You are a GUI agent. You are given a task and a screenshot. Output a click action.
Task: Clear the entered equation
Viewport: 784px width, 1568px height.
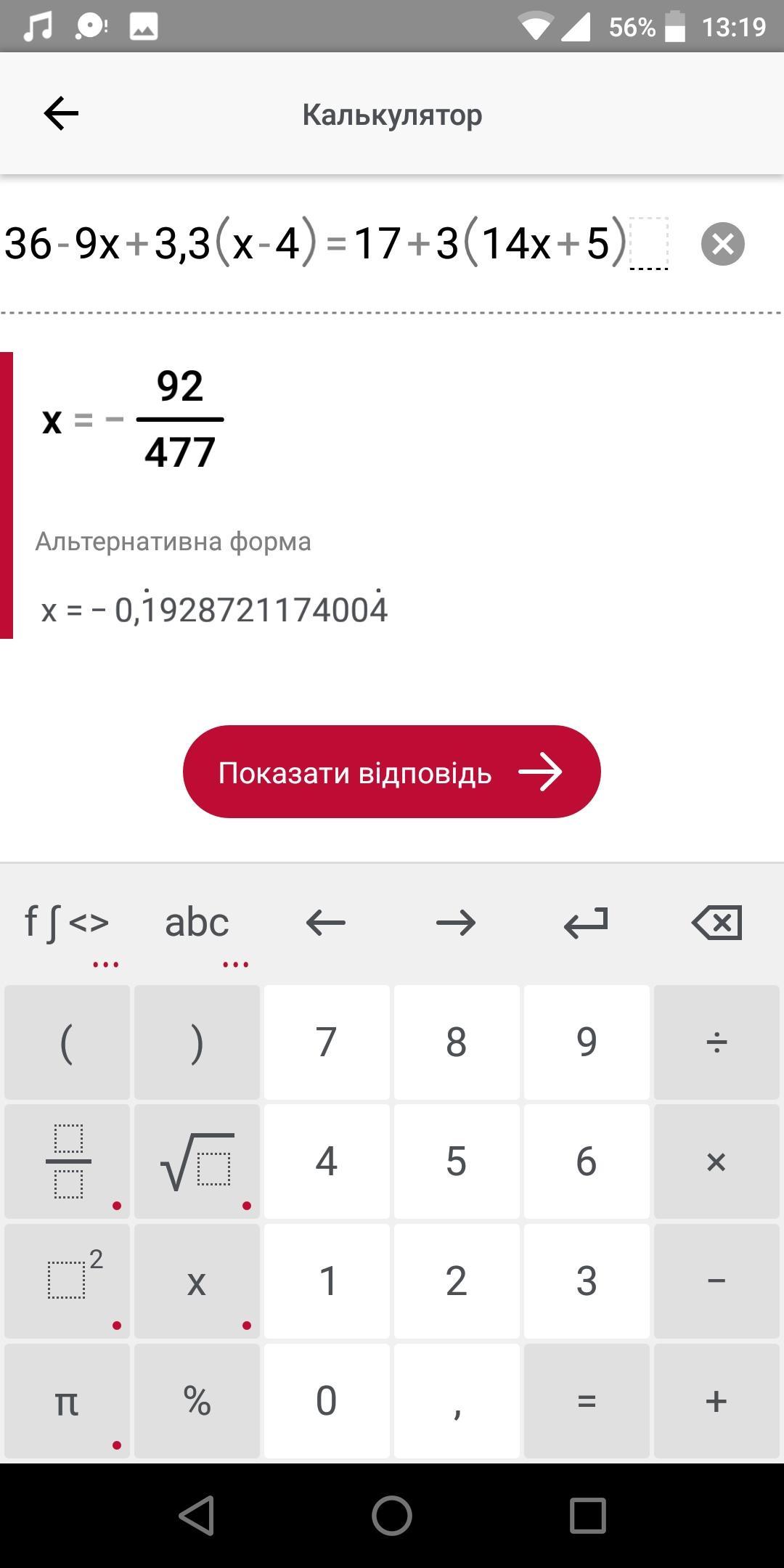pyautogui.click(x=722, y=244)
